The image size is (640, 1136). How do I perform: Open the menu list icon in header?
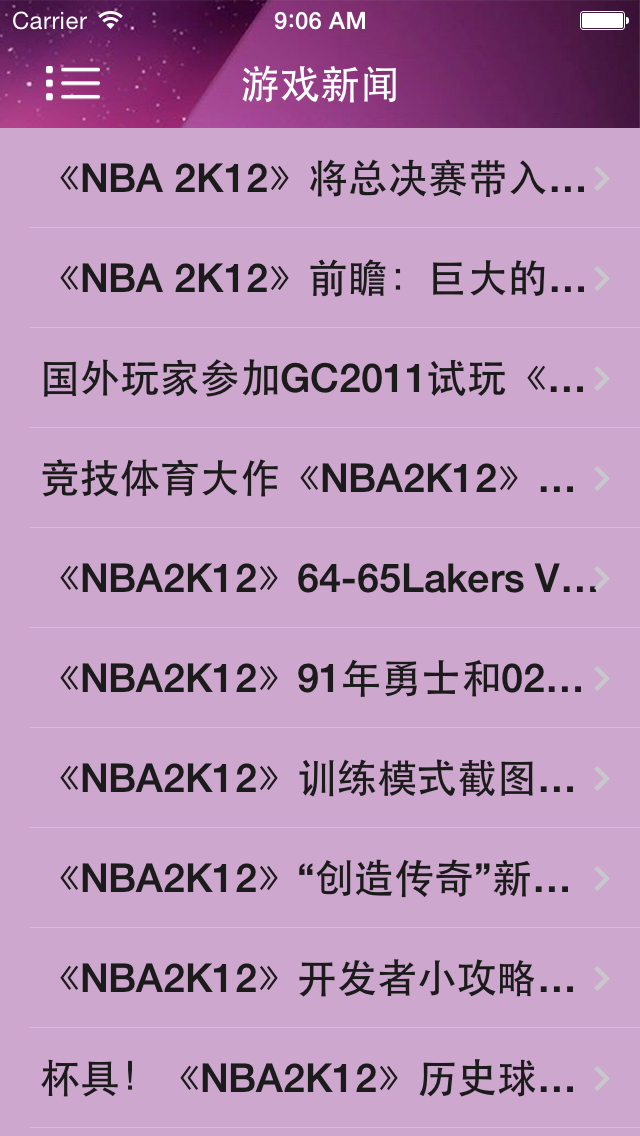coord(73,84)
